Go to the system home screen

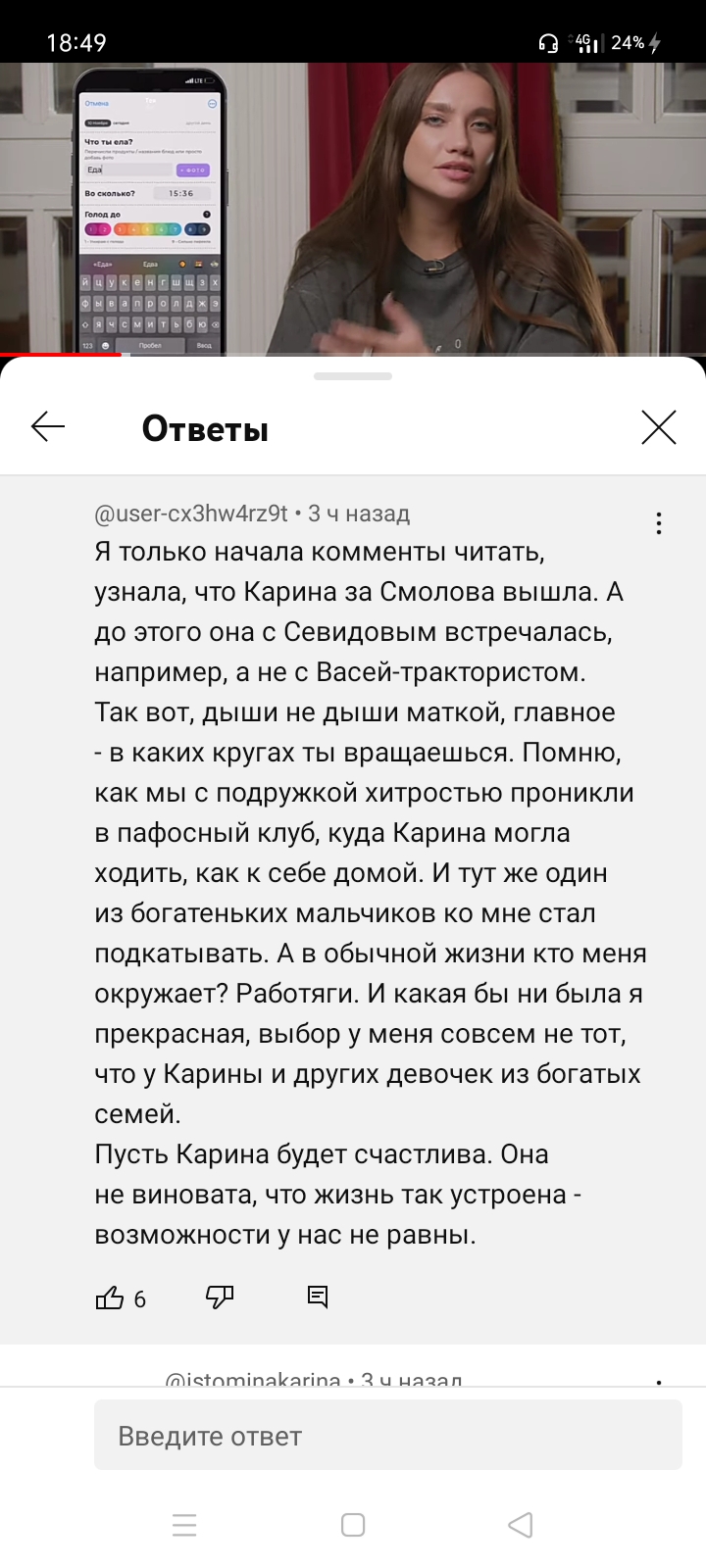(353, 1525)
